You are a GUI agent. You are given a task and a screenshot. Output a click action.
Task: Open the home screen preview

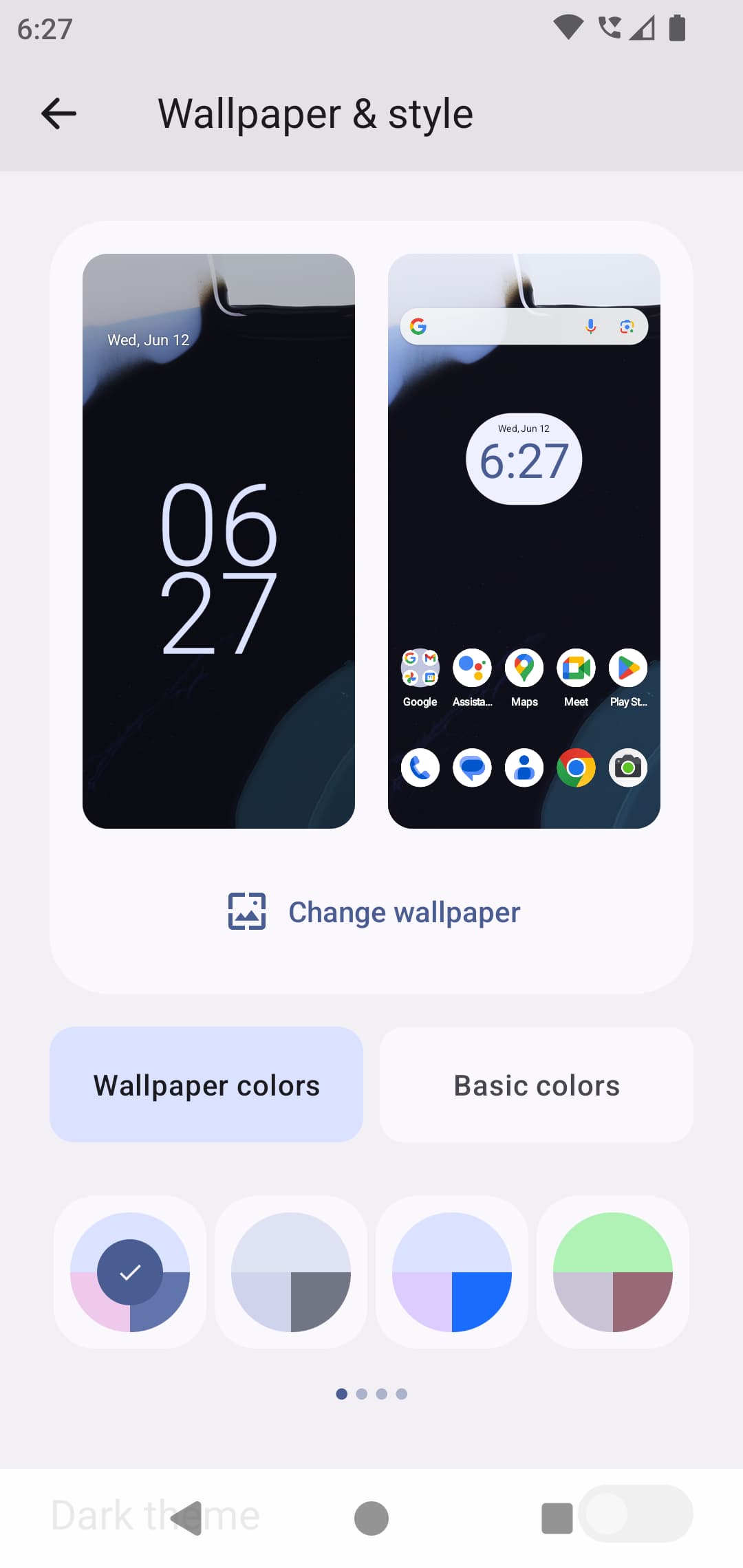point(524,541)
